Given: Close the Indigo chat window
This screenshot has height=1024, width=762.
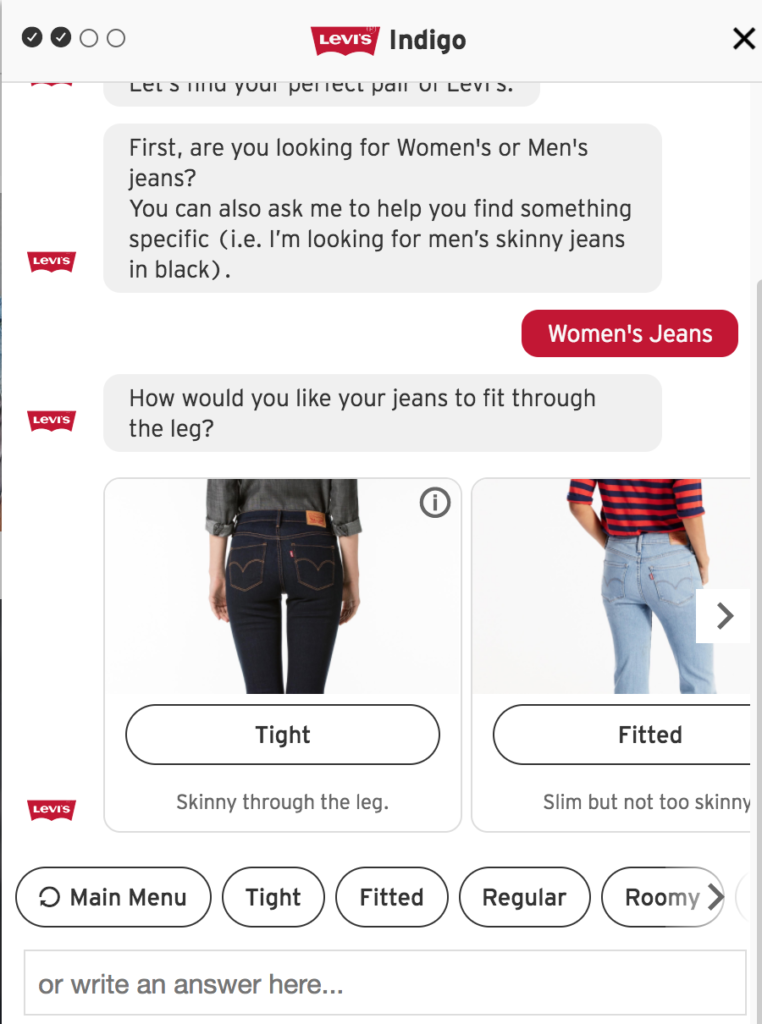Looking at the screenshot, I should [743, 39].
